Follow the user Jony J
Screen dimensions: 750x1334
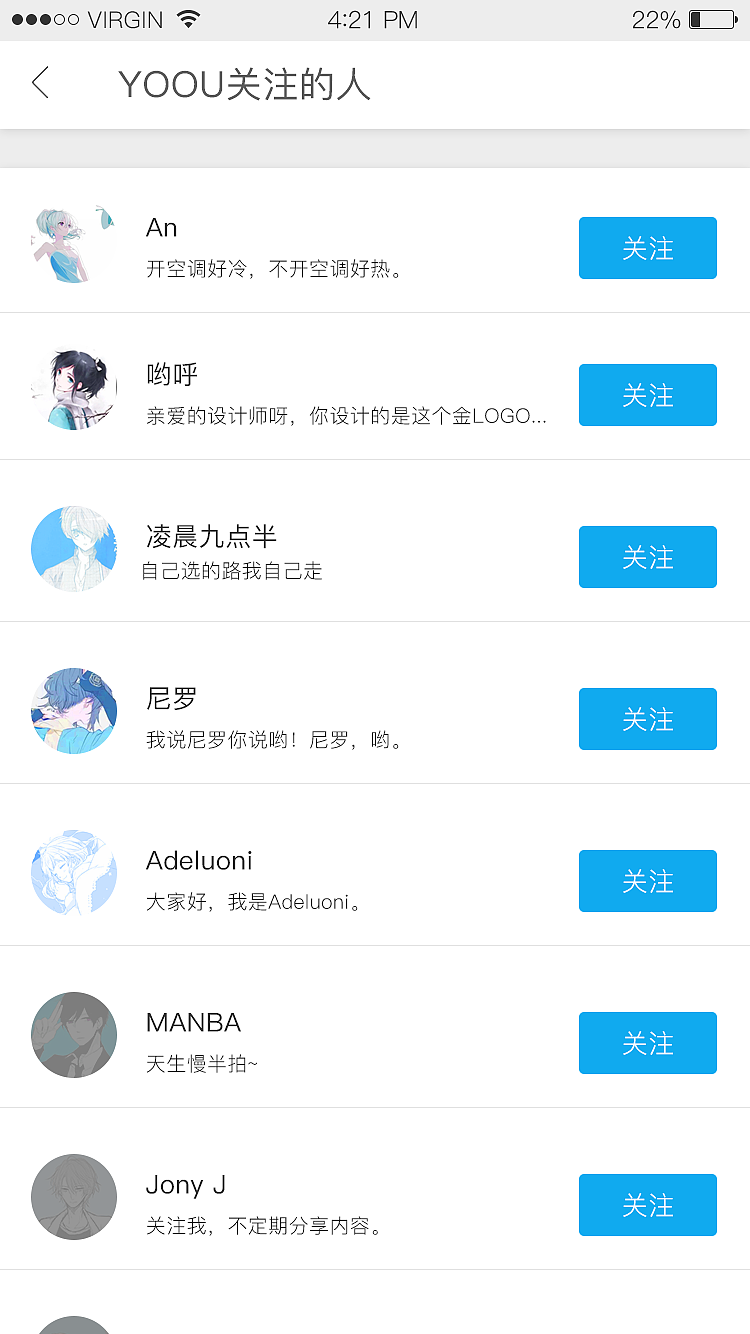point(647,1205)
